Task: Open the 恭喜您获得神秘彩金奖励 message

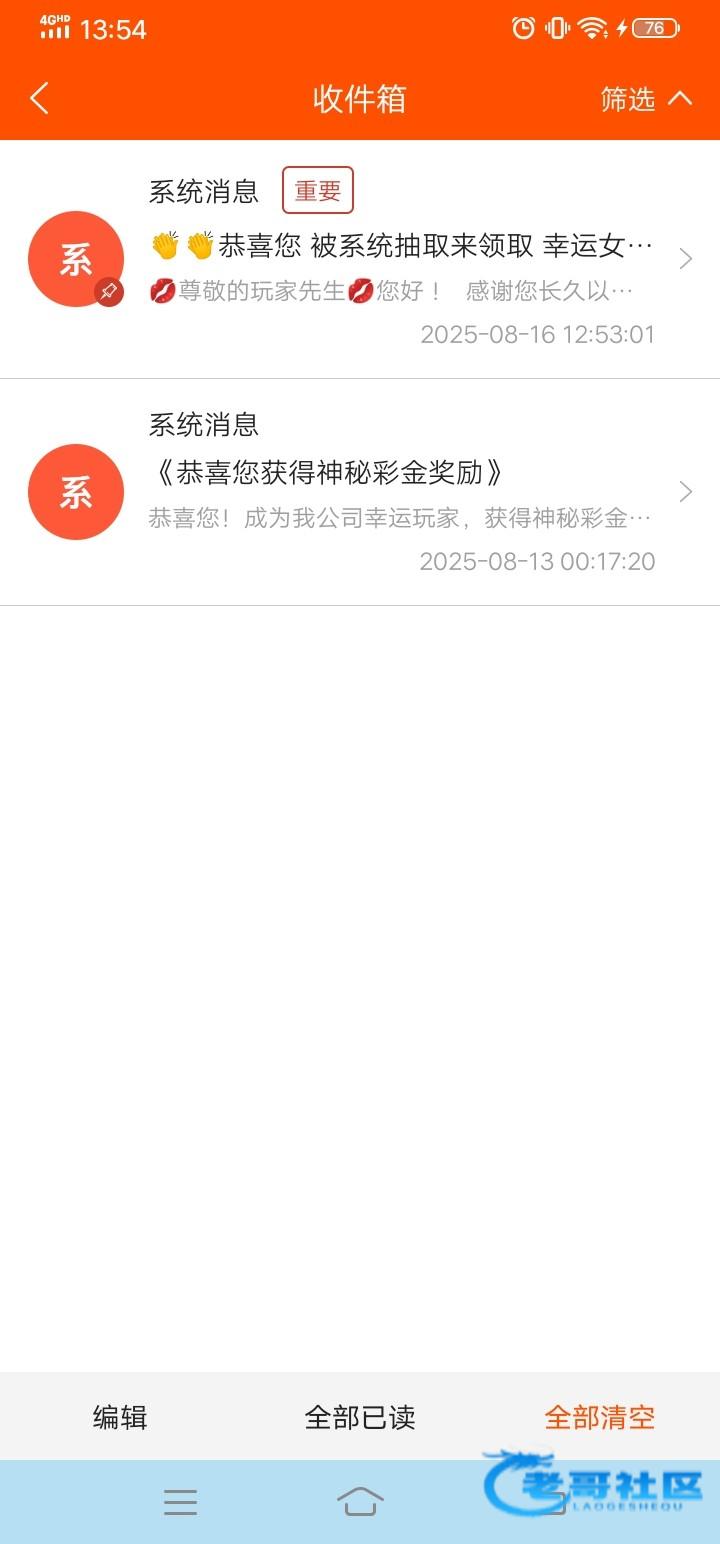Action: tap(360, 492)
